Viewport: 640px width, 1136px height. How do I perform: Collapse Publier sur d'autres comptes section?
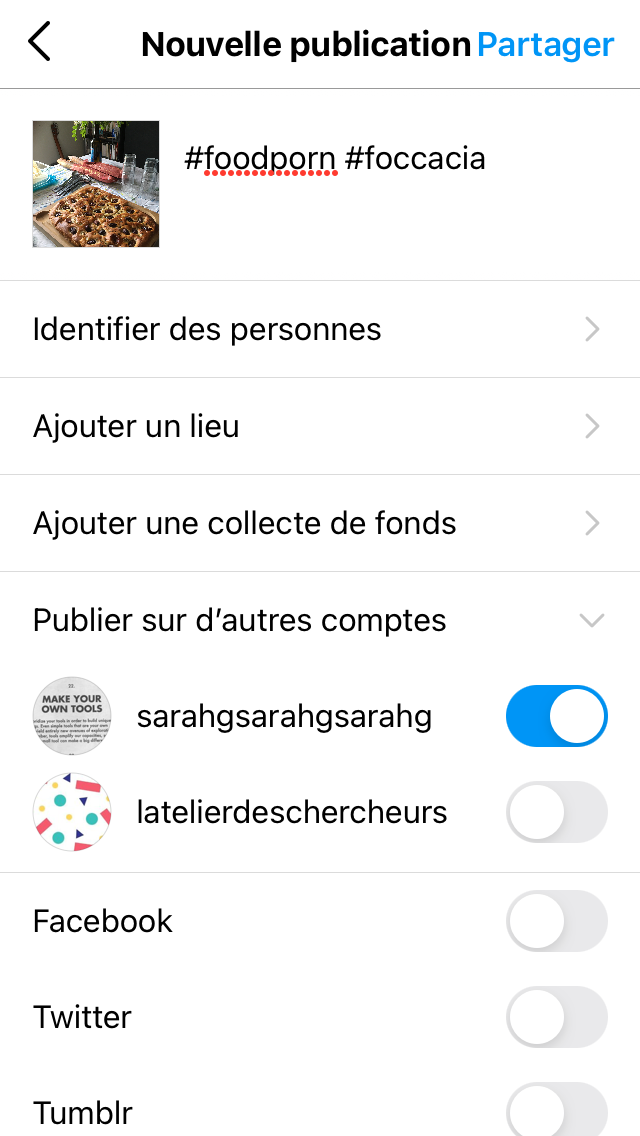(592, 620)
